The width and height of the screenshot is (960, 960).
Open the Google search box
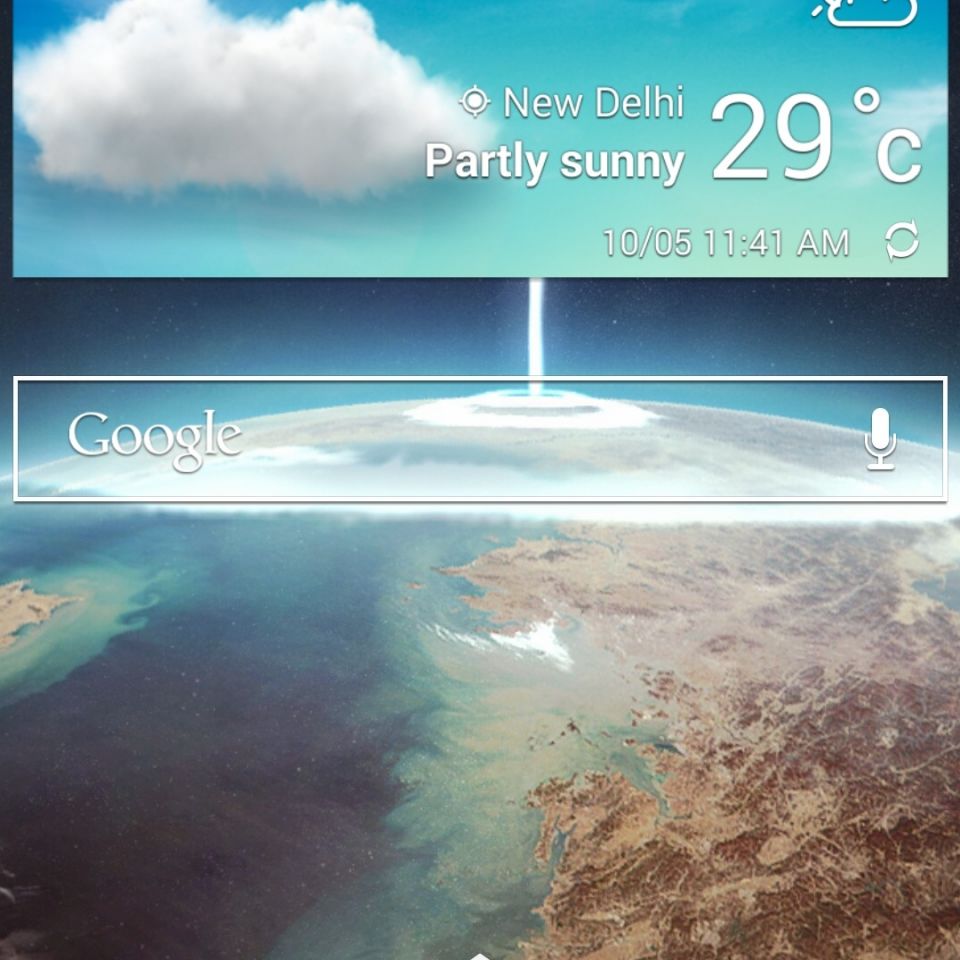450,438
